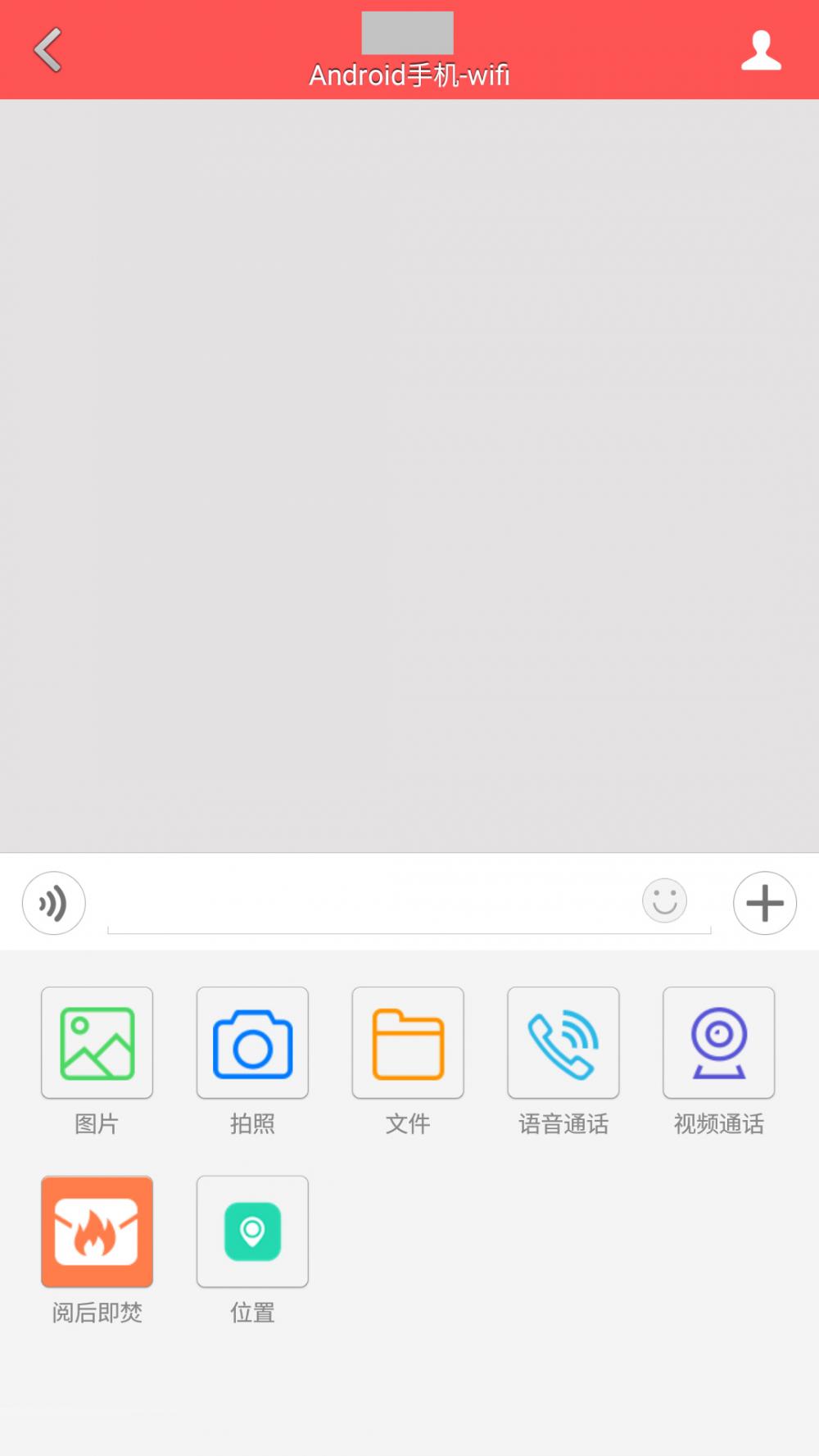Focus the message text field
Viewport: 819px width, 1456px height.
(373, 904)
